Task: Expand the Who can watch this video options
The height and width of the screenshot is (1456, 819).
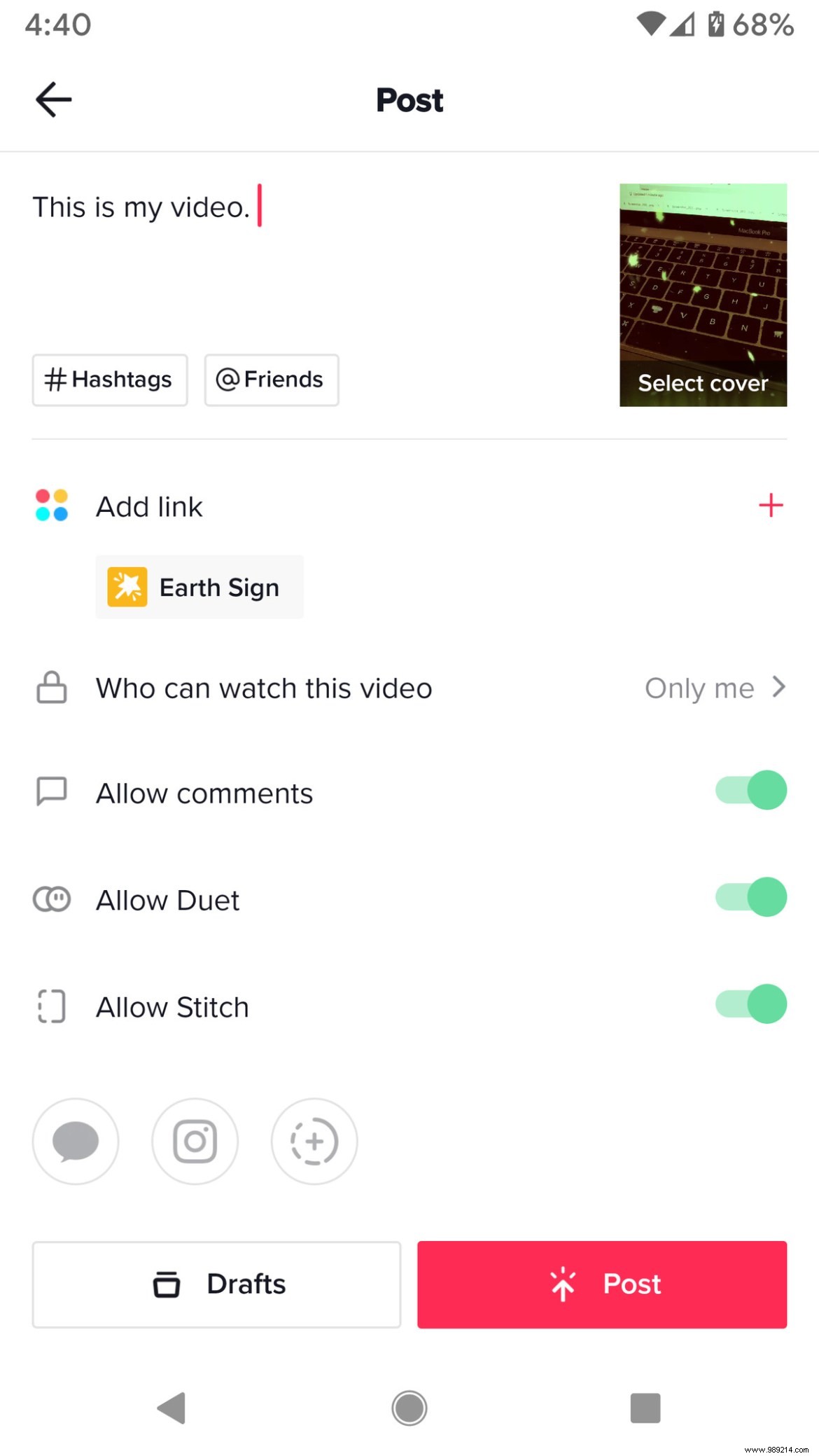Action: (x=264, y=688)
